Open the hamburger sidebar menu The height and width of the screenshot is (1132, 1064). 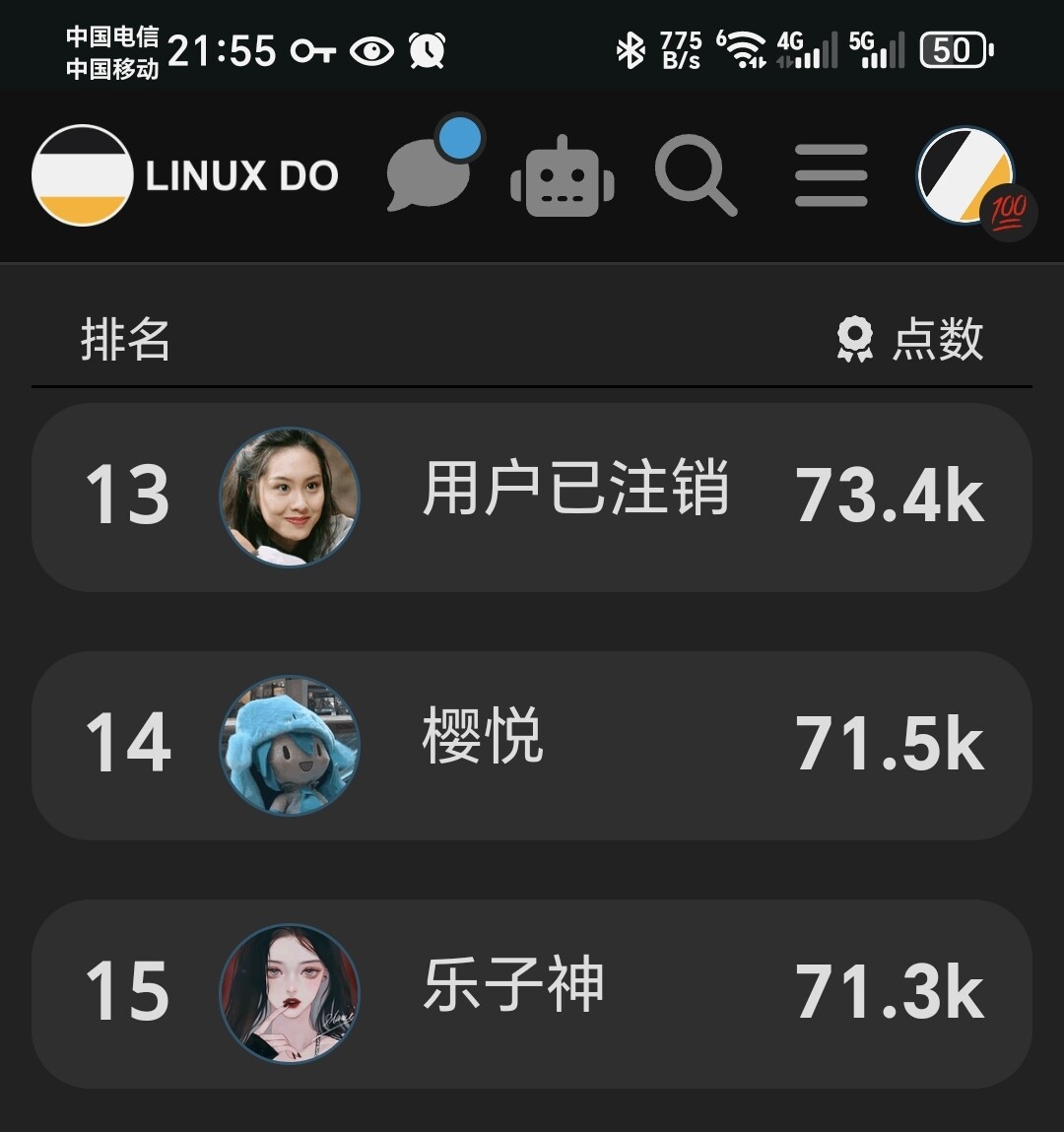(831, 175)
